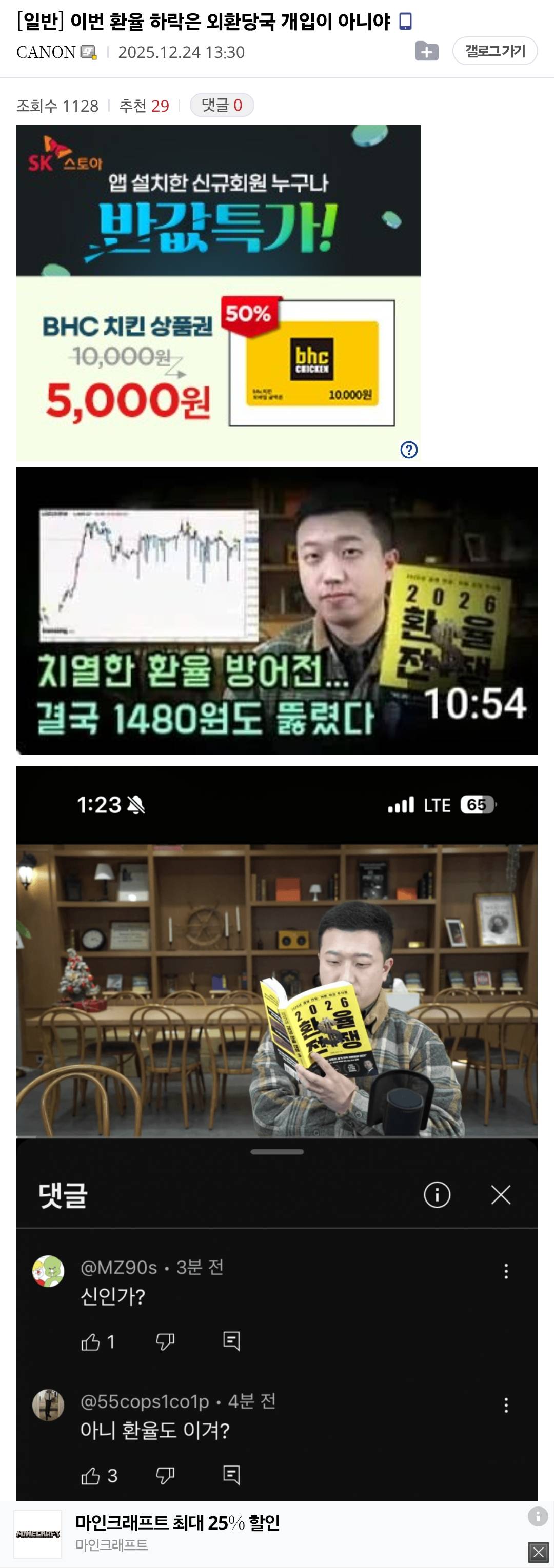Tap the plus icon beside 갤로그가기

point(427,52)
